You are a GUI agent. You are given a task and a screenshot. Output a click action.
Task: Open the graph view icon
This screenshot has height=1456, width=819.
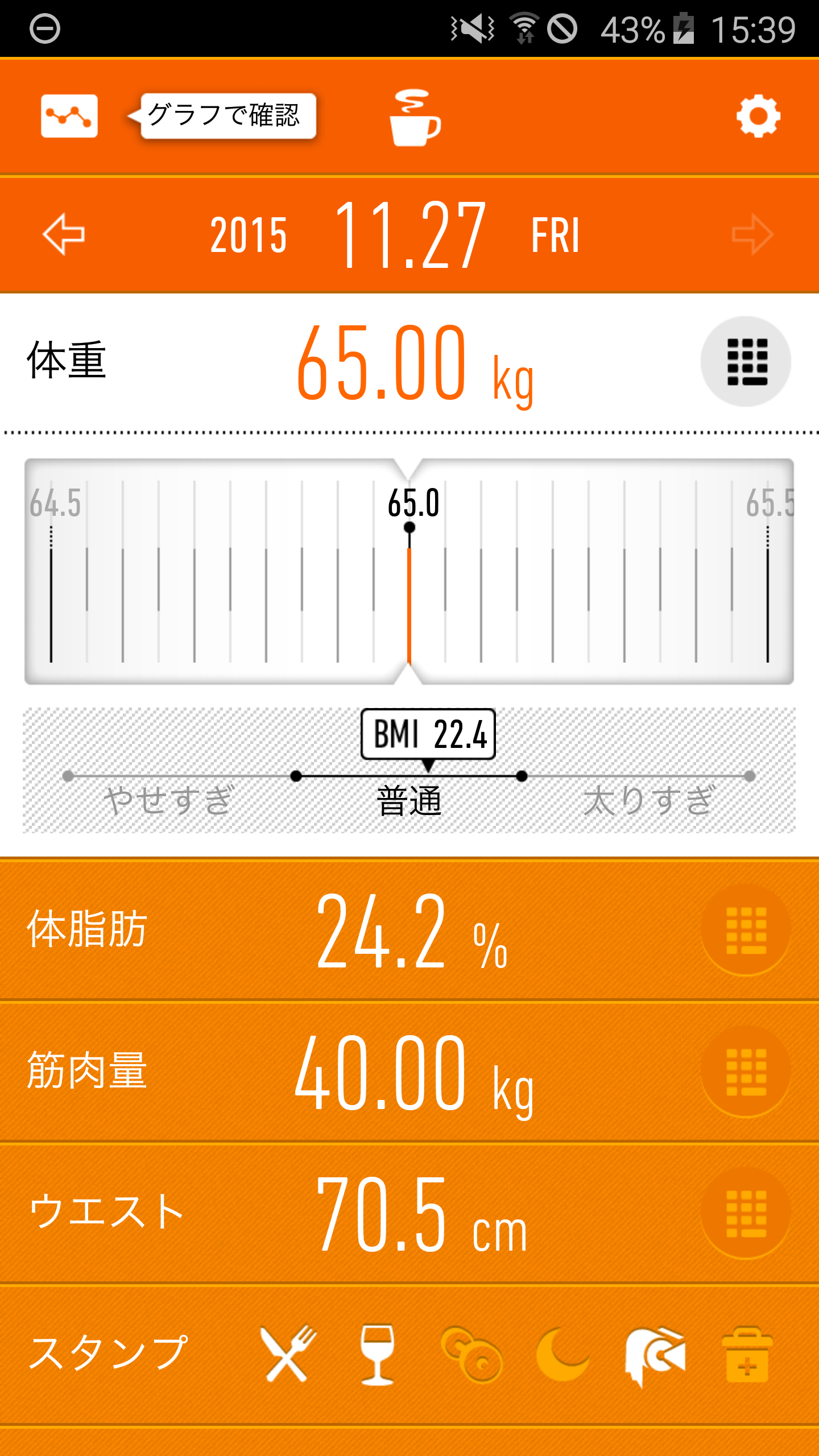[69, 116]
